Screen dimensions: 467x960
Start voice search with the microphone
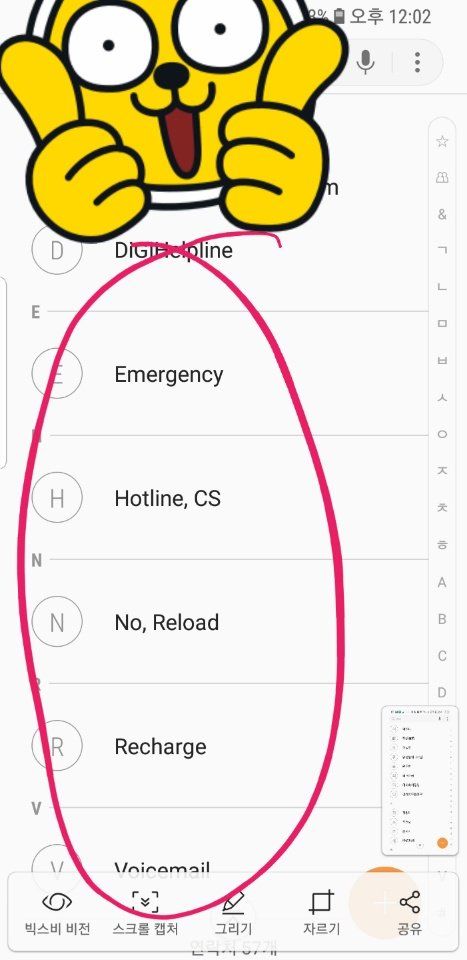(365, 62)
